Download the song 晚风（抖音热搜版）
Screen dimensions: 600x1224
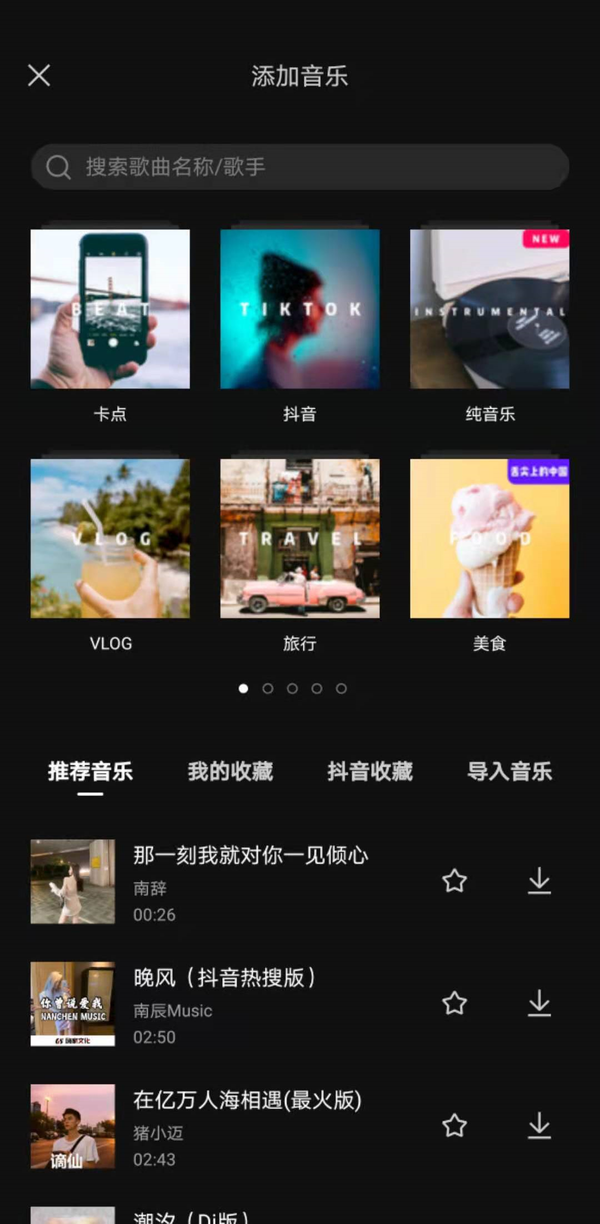(x=539, y=1003)
